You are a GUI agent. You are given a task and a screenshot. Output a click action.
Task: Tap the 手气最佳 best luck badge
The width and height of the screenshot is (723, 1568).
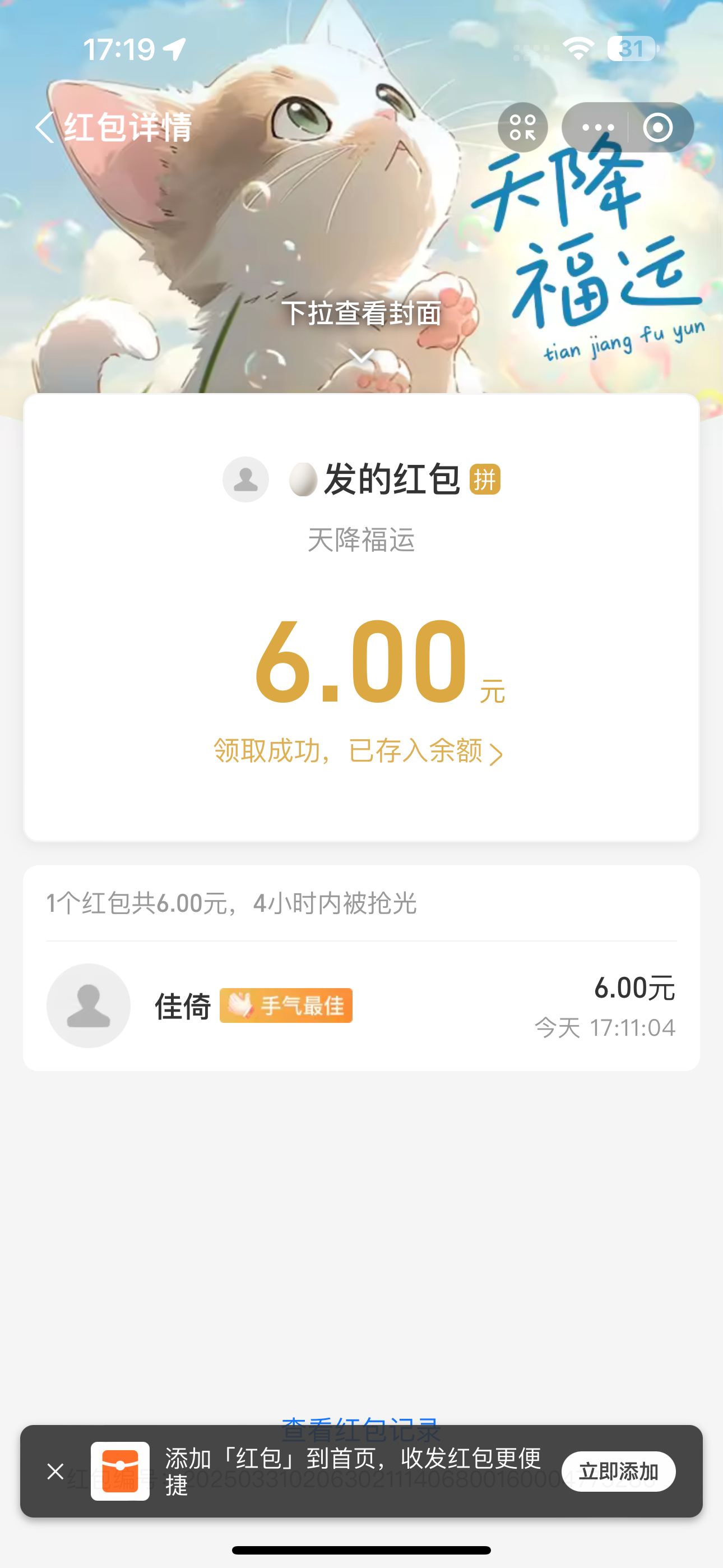click(x=285, y=1006)
